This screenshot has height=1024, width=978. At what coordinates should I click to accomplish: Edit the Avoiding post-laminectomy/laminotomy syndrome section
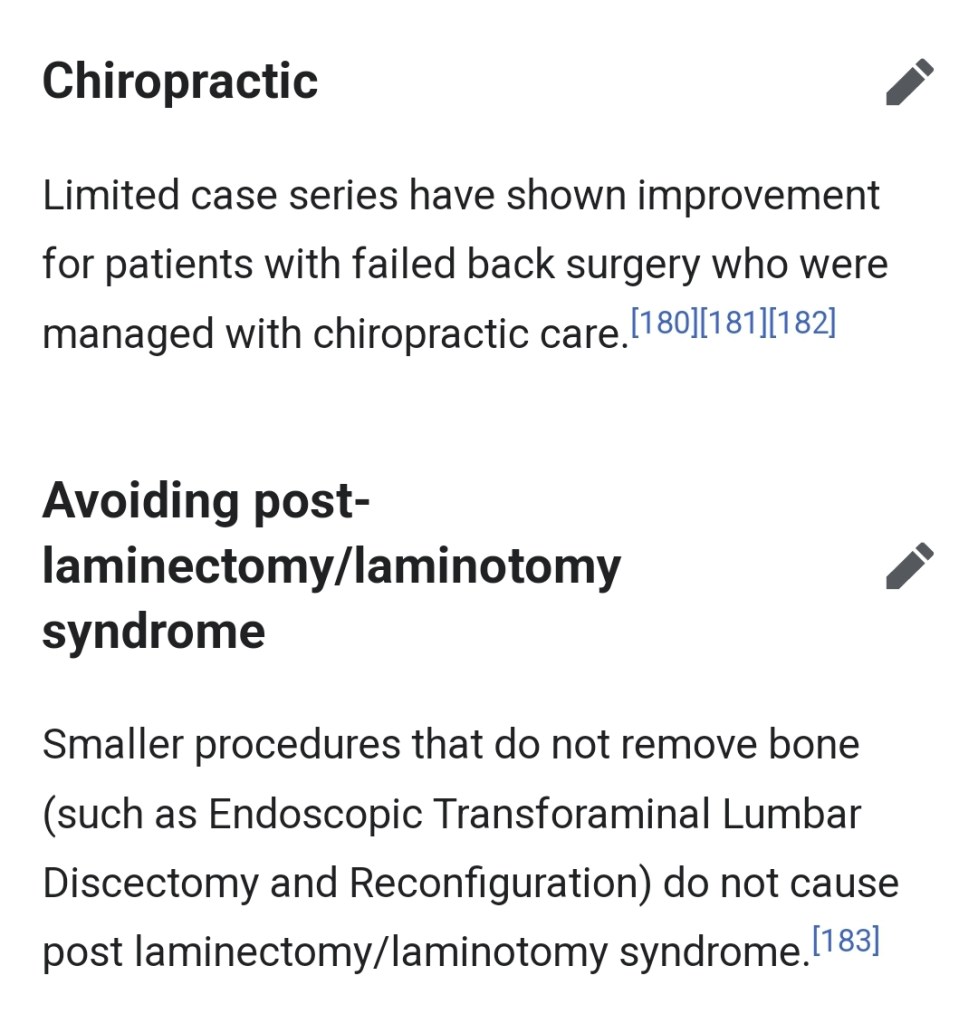coord(910,566)
